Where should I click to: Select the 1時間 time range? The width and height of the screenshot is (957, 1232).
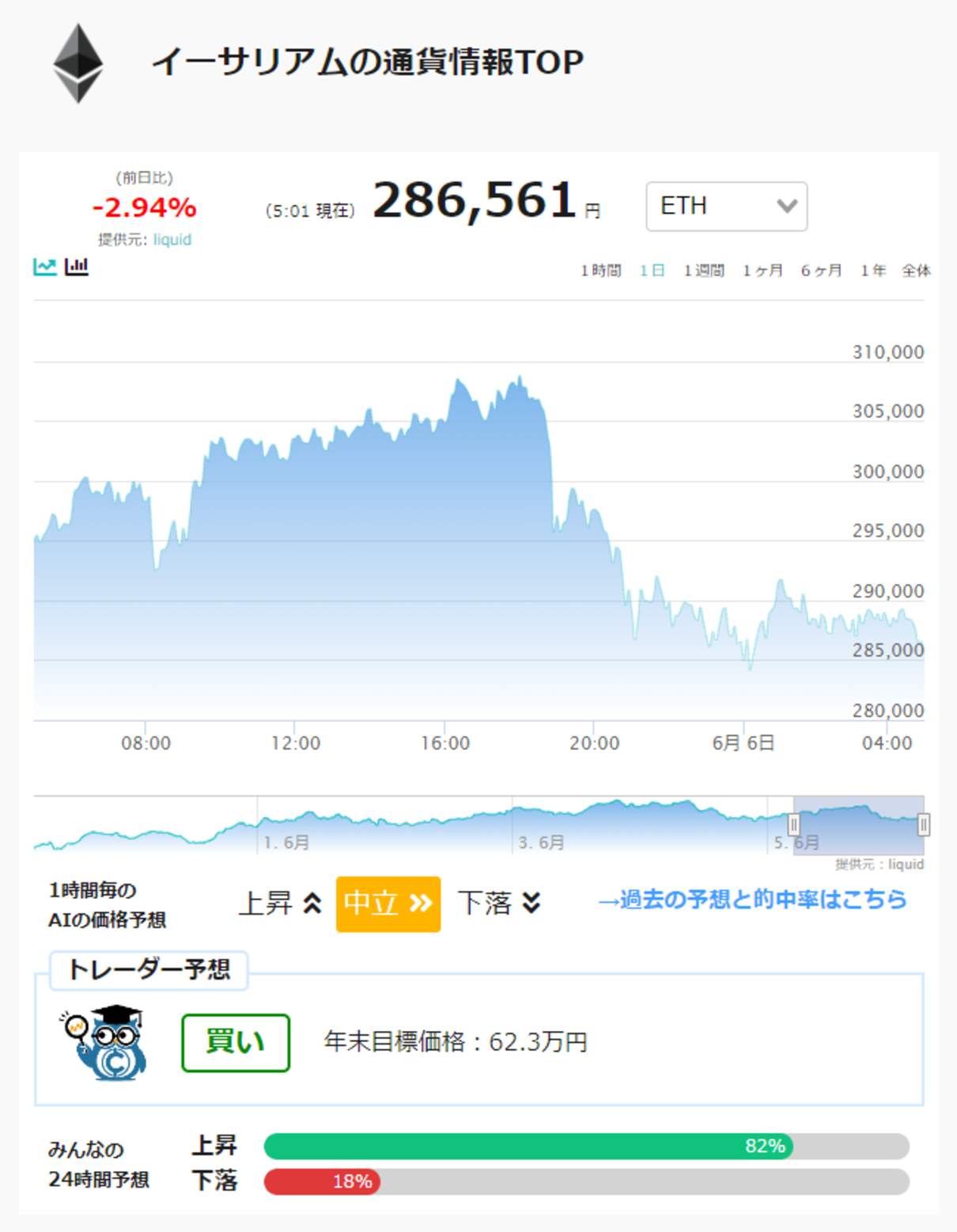600,271
